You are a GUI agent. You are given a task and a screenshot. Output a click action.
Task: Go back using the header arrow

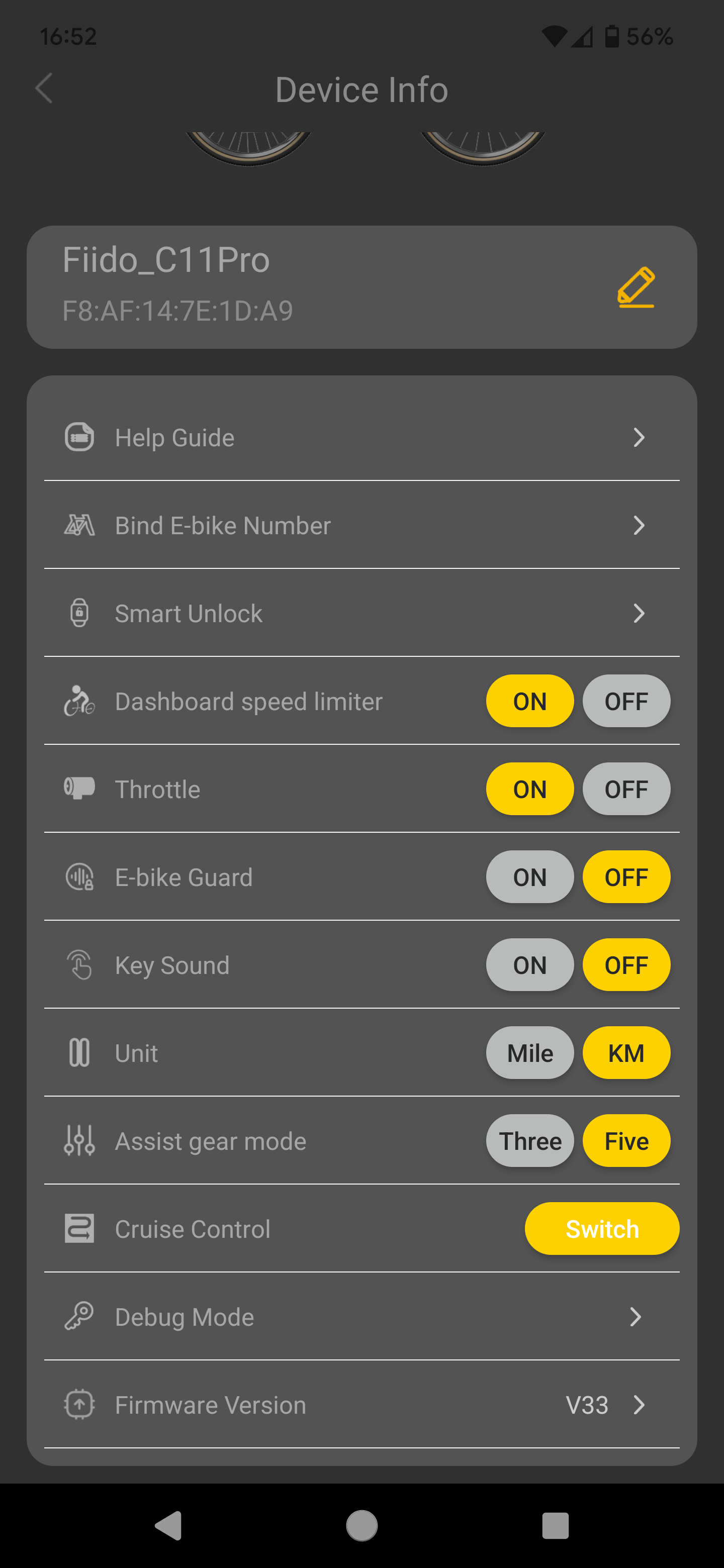point(44,89)
